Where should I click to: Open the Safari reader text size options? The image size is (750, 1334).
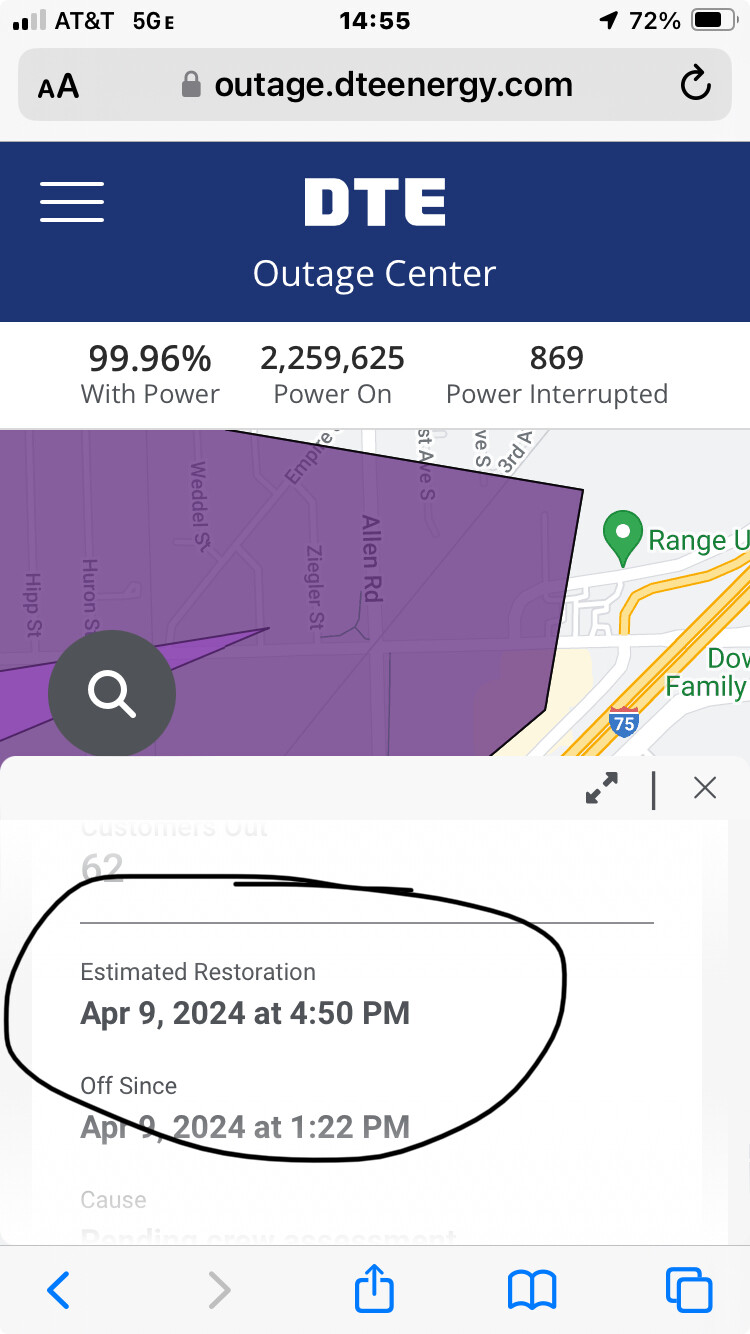tap(58, 86)
